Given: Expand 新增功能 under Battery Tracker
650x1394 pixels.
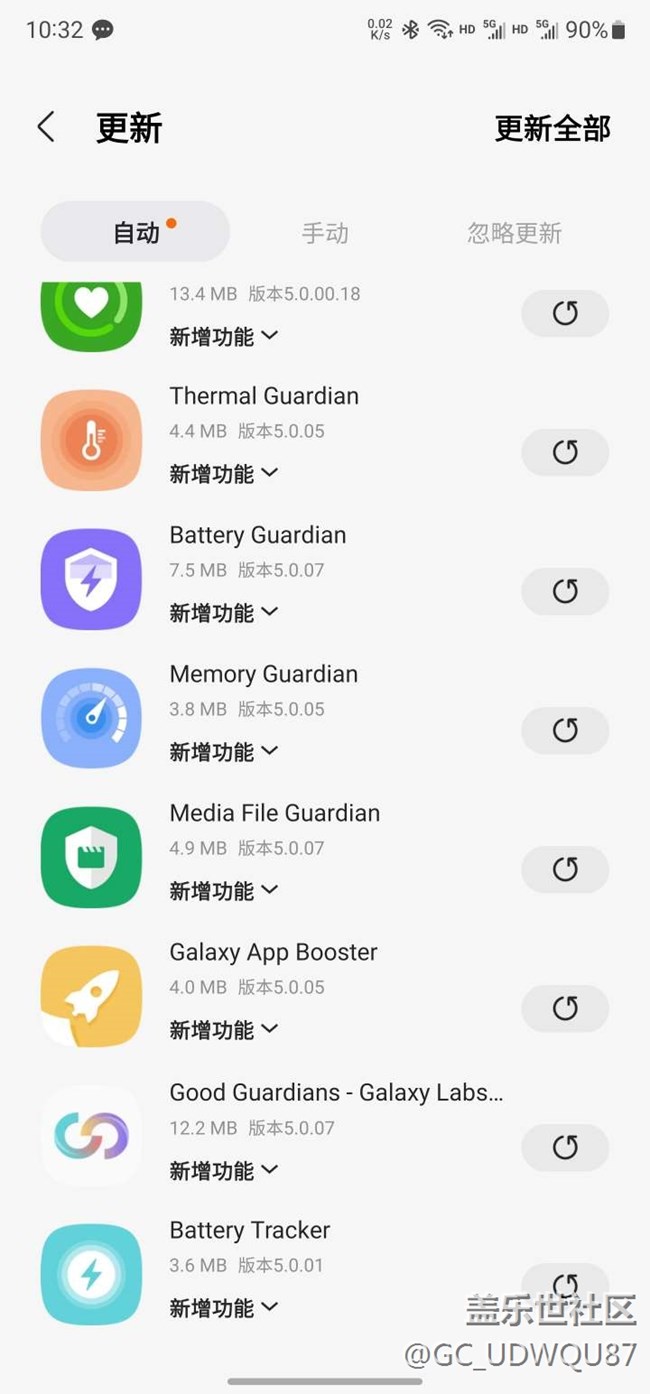Looking at the screenshot, I should (223, 1308).
